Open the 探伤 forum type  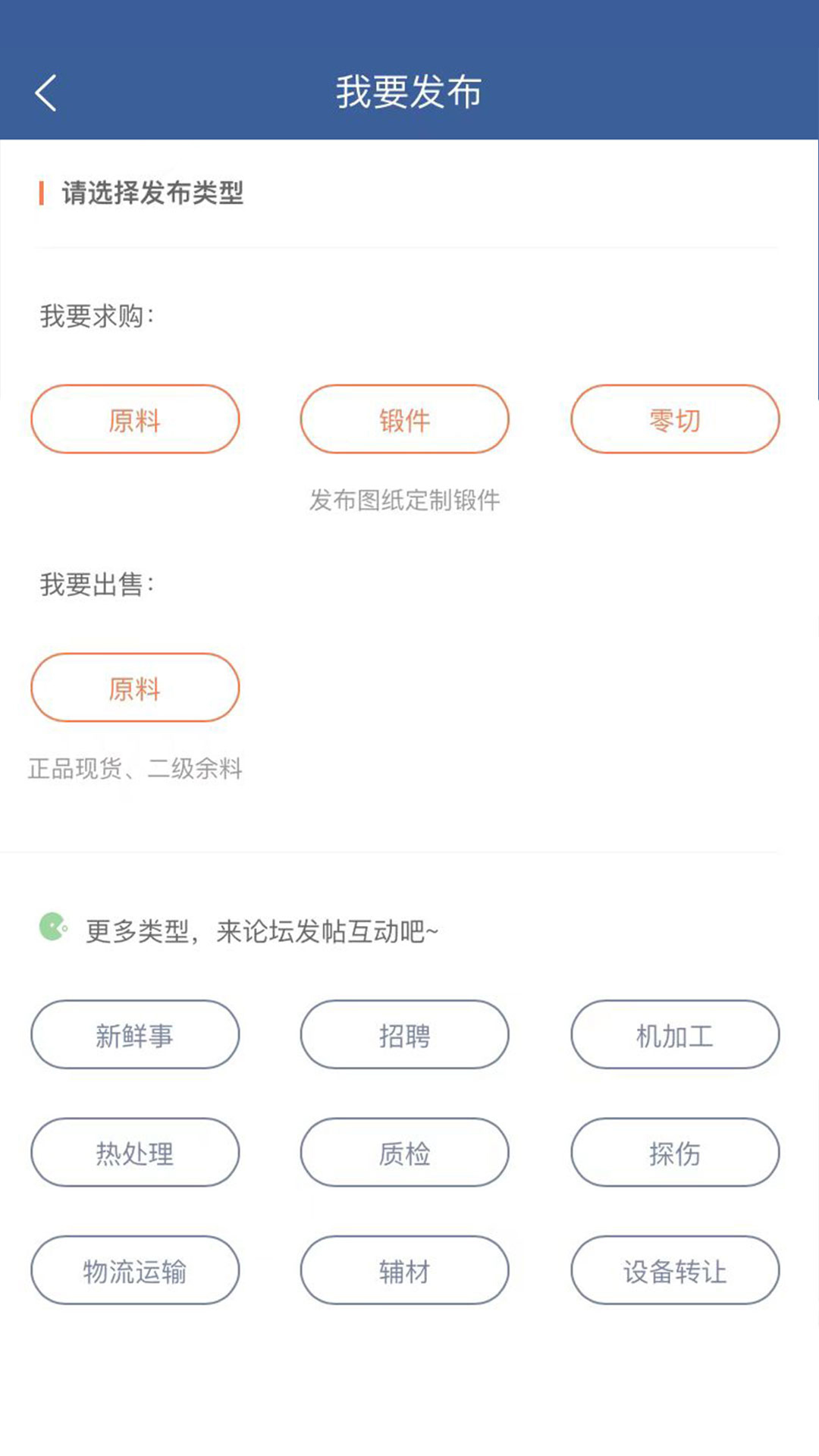(674, 1153)
